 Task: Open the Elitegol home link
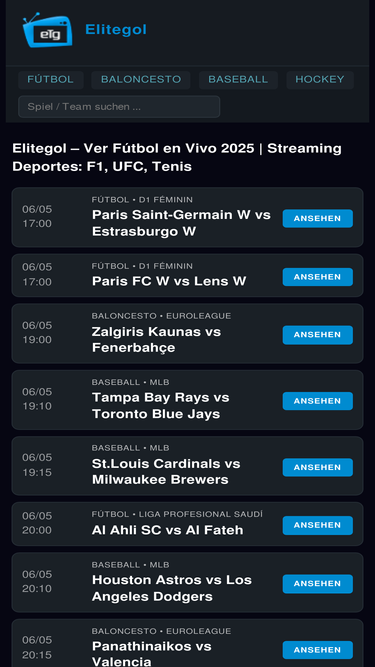click(x=85, y=30)
